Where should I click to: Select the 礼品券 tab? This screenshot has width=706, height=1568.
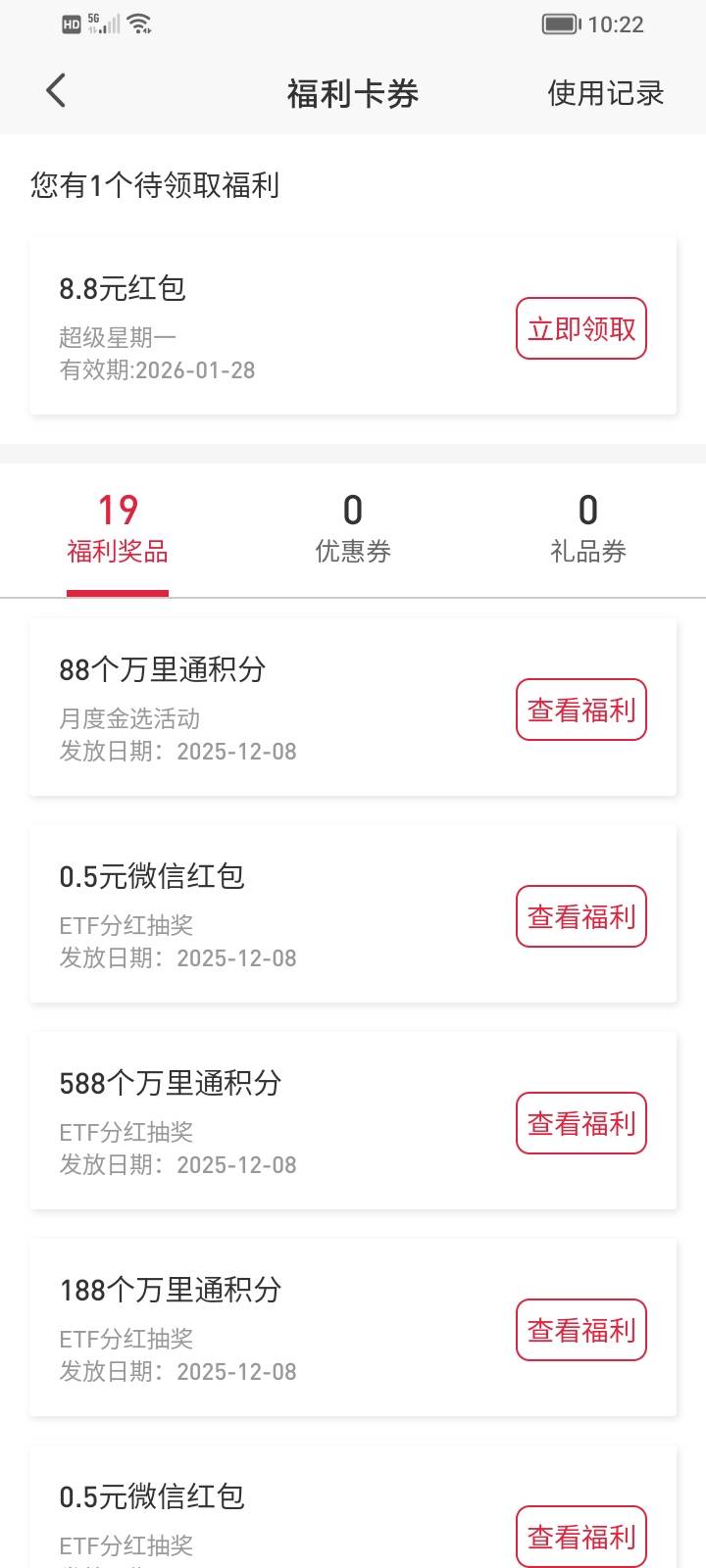point(587,529)
